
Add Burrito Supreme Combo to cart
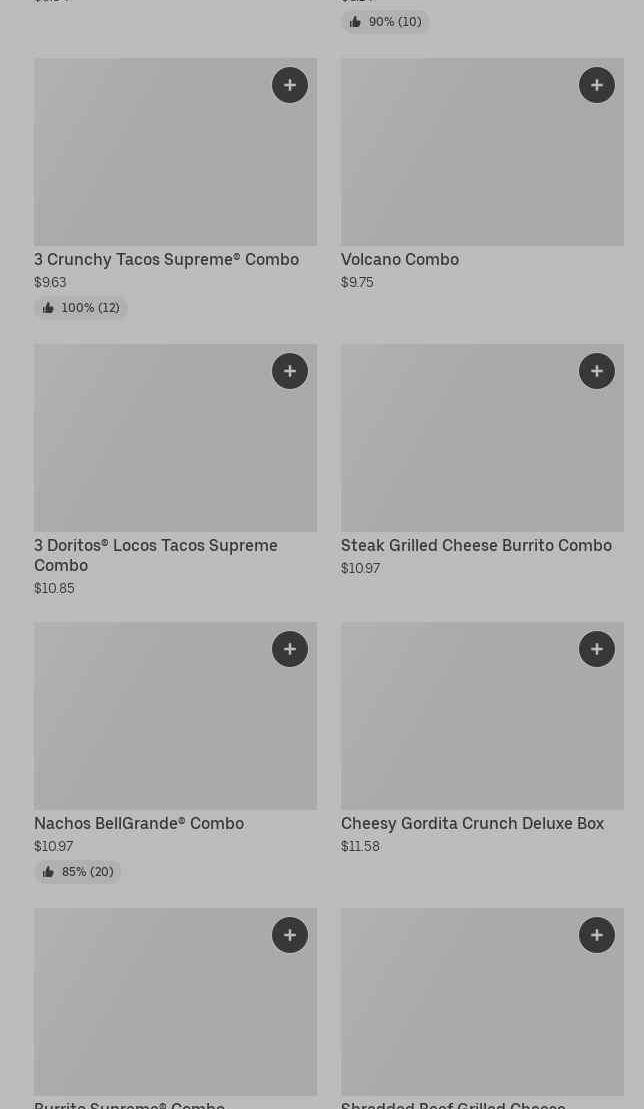point(290,934)
